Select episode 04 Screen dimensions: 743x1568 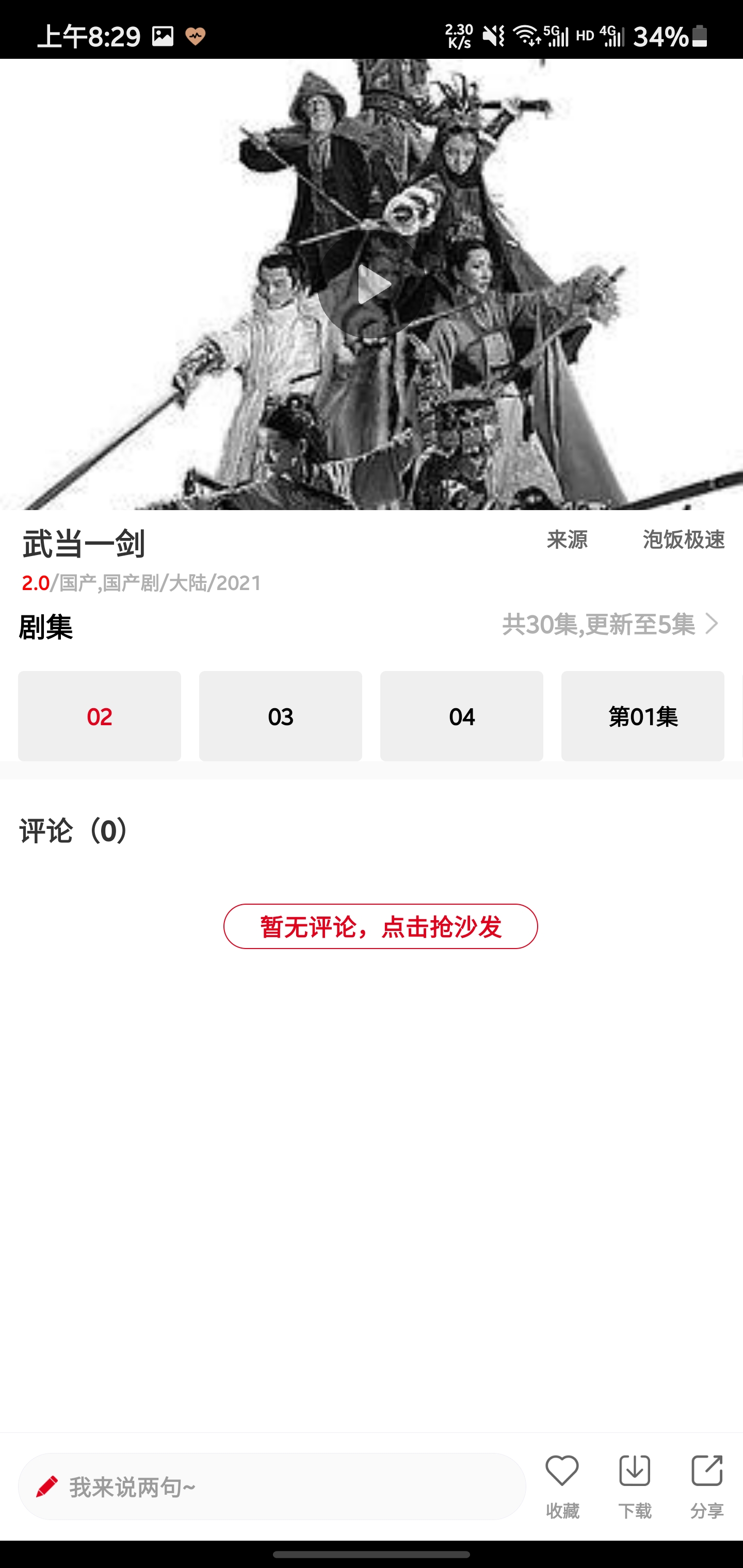462,716
